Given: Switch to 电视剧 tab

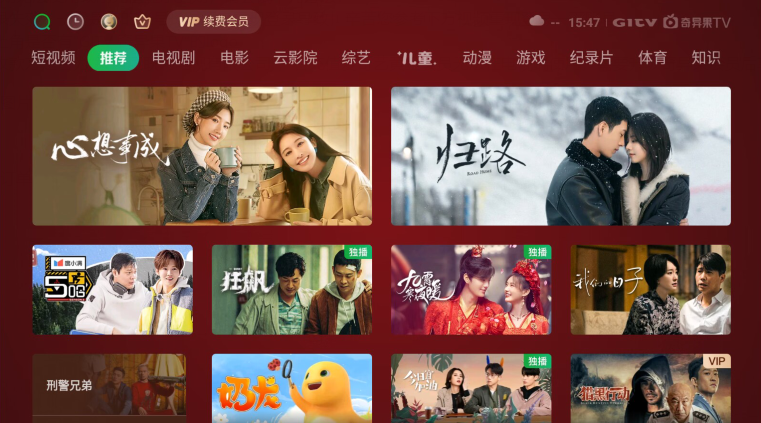Looking at the screenshot, I should coord(173,58).
